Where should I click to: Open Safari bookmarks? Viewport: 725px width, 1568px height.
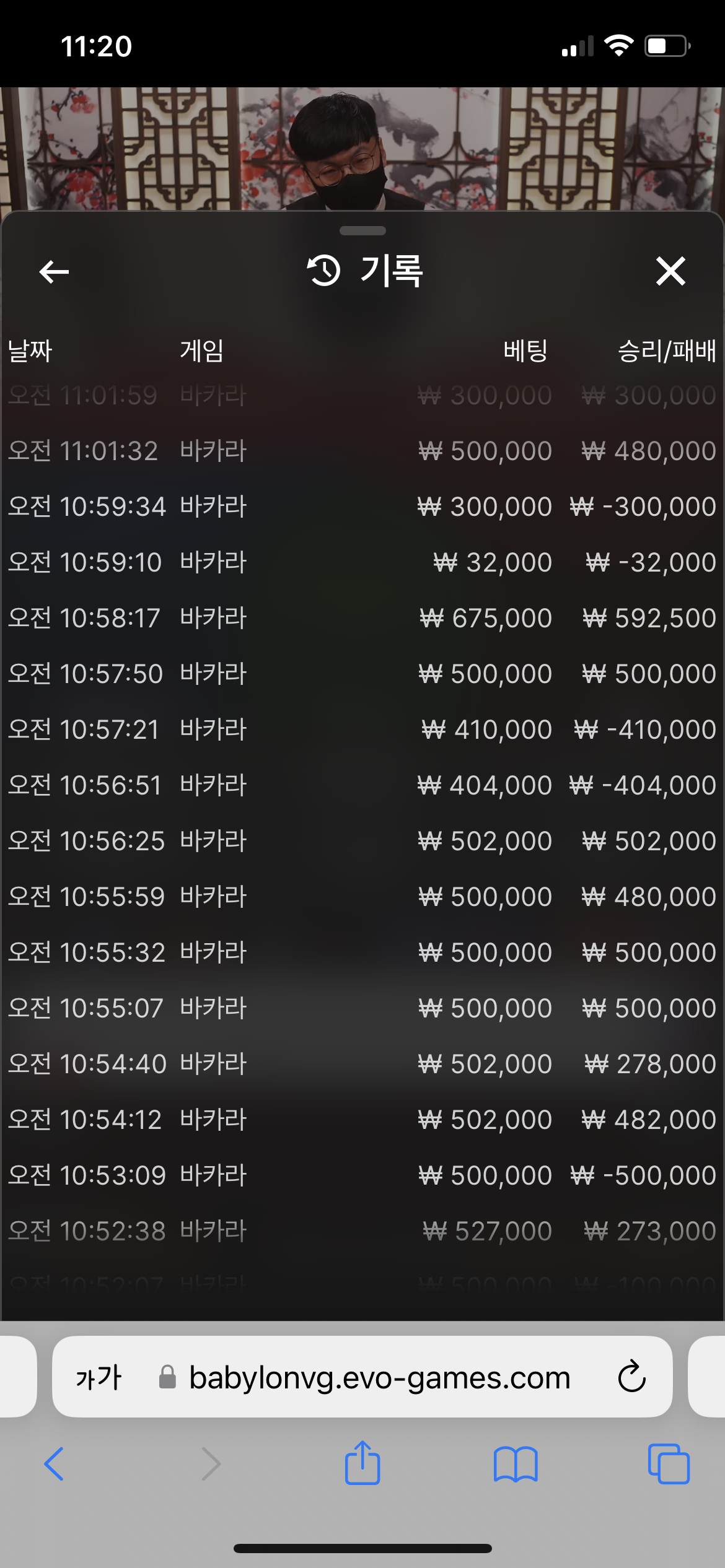point(516,1464)
